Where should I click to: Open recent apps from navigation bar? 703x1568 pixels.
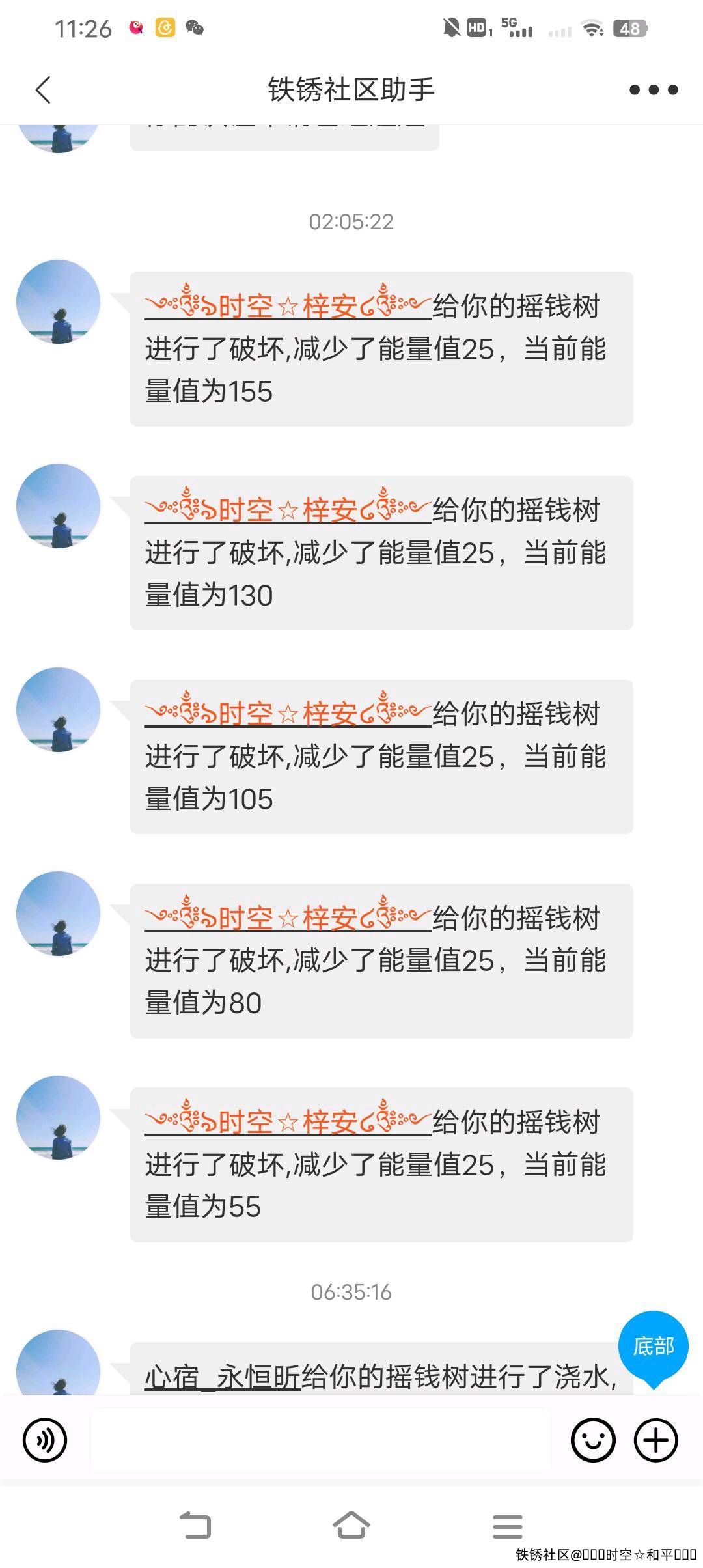508,1525
